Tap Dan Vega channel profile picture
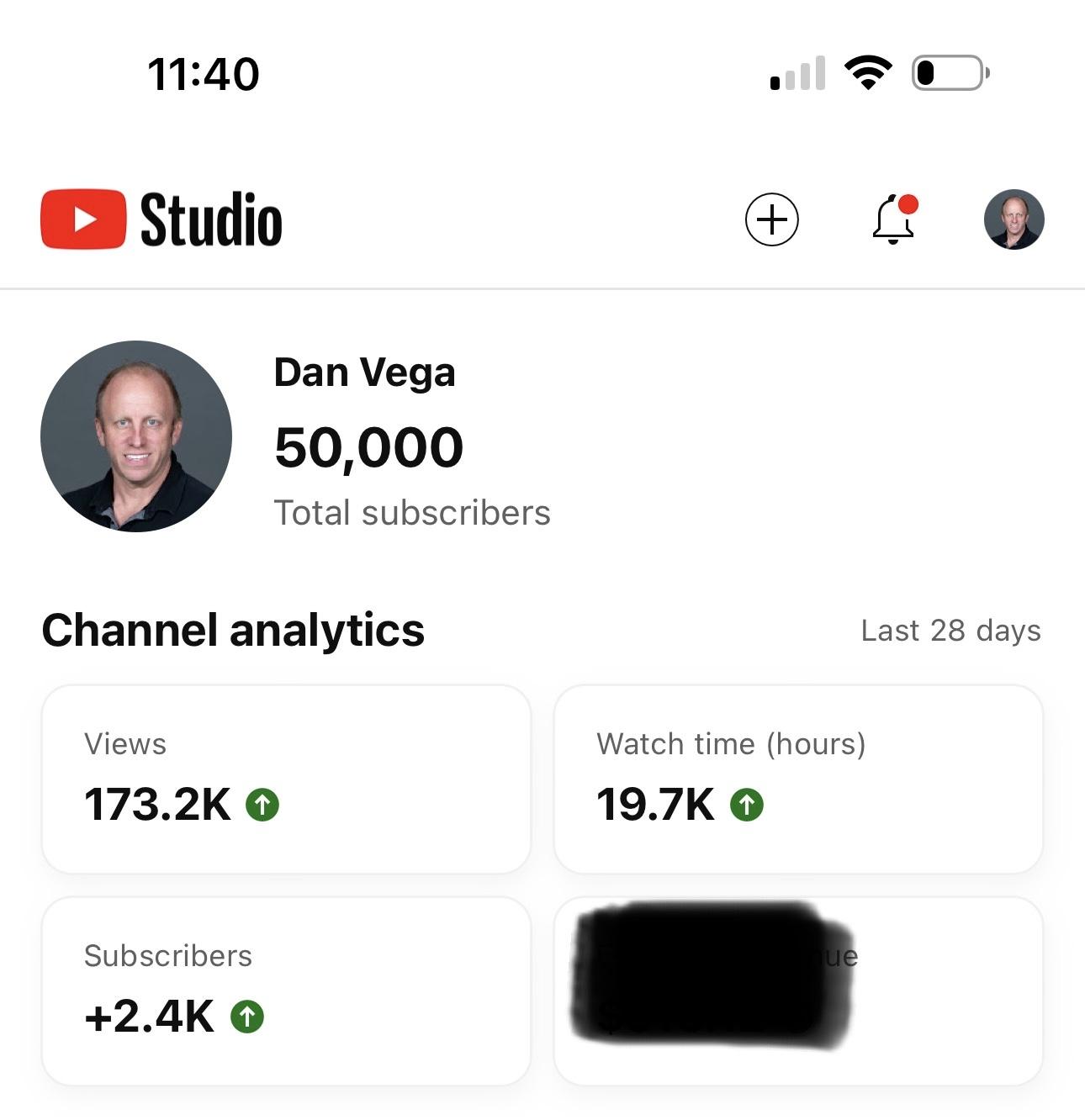The image size is (1085, 1120). coord(135,436)
